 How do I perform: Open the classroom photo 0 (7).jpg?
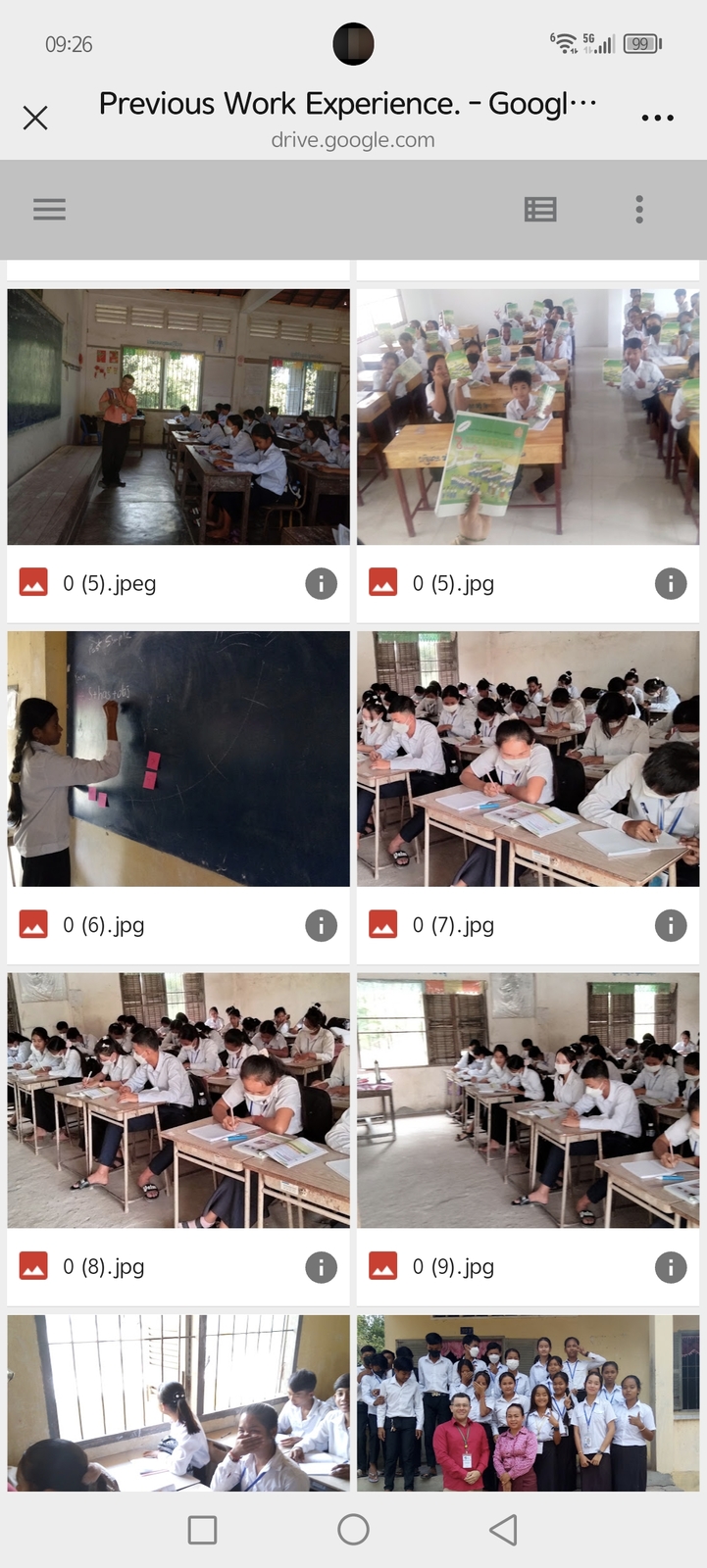click(528, 759)
